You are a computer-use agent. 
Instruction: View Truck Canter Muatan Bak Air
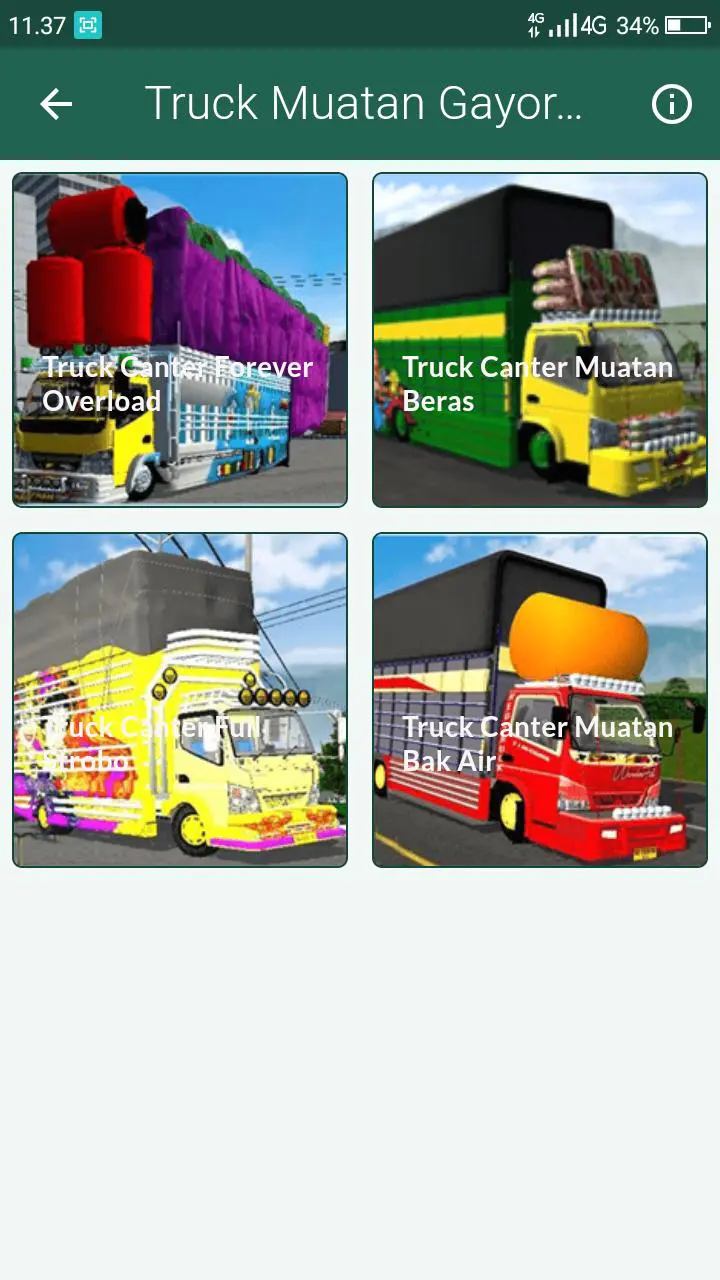pos(540,700)
